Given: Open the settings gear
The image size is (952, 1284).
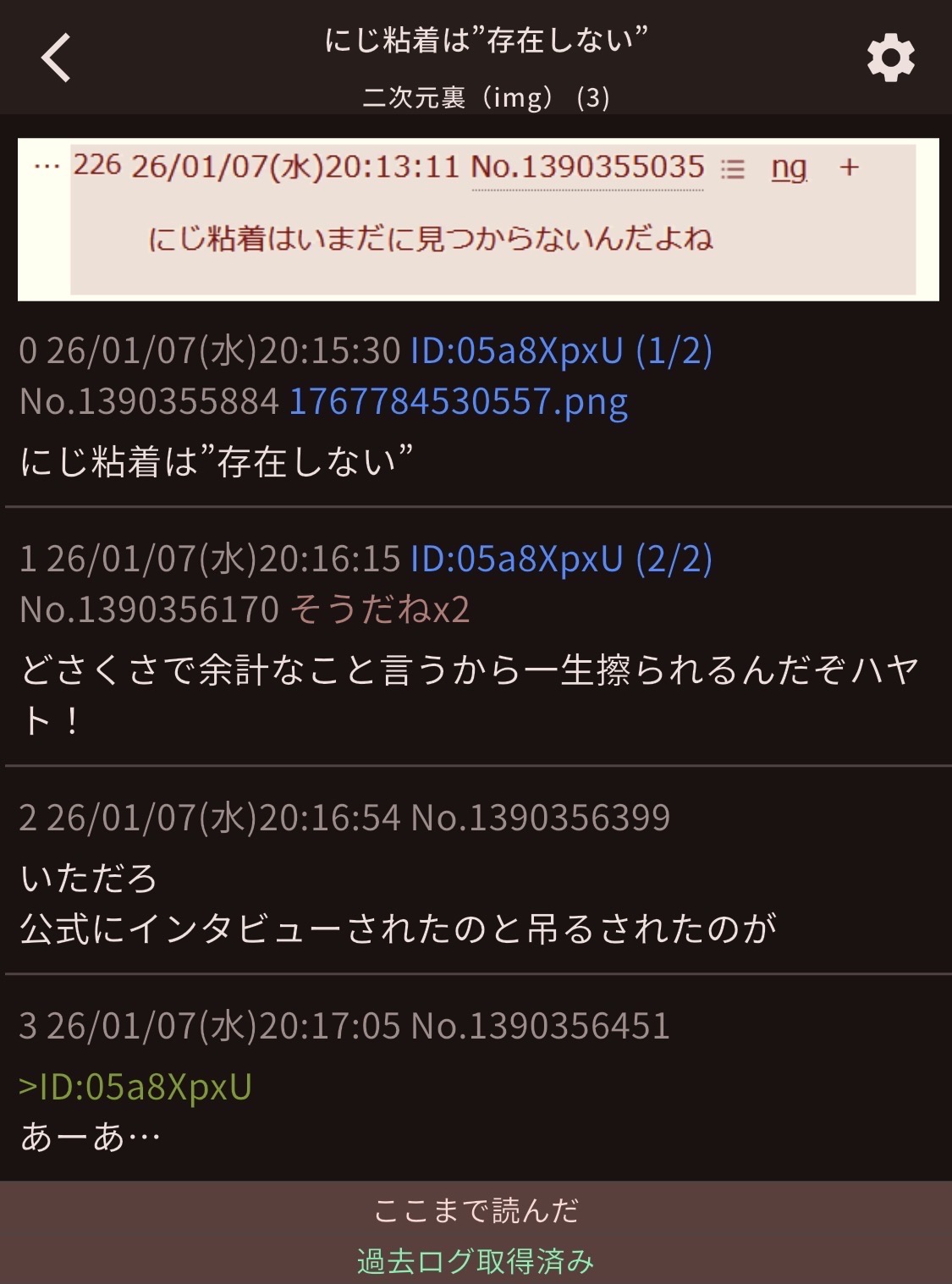Looking at the screenshot, I should (890, 58).
